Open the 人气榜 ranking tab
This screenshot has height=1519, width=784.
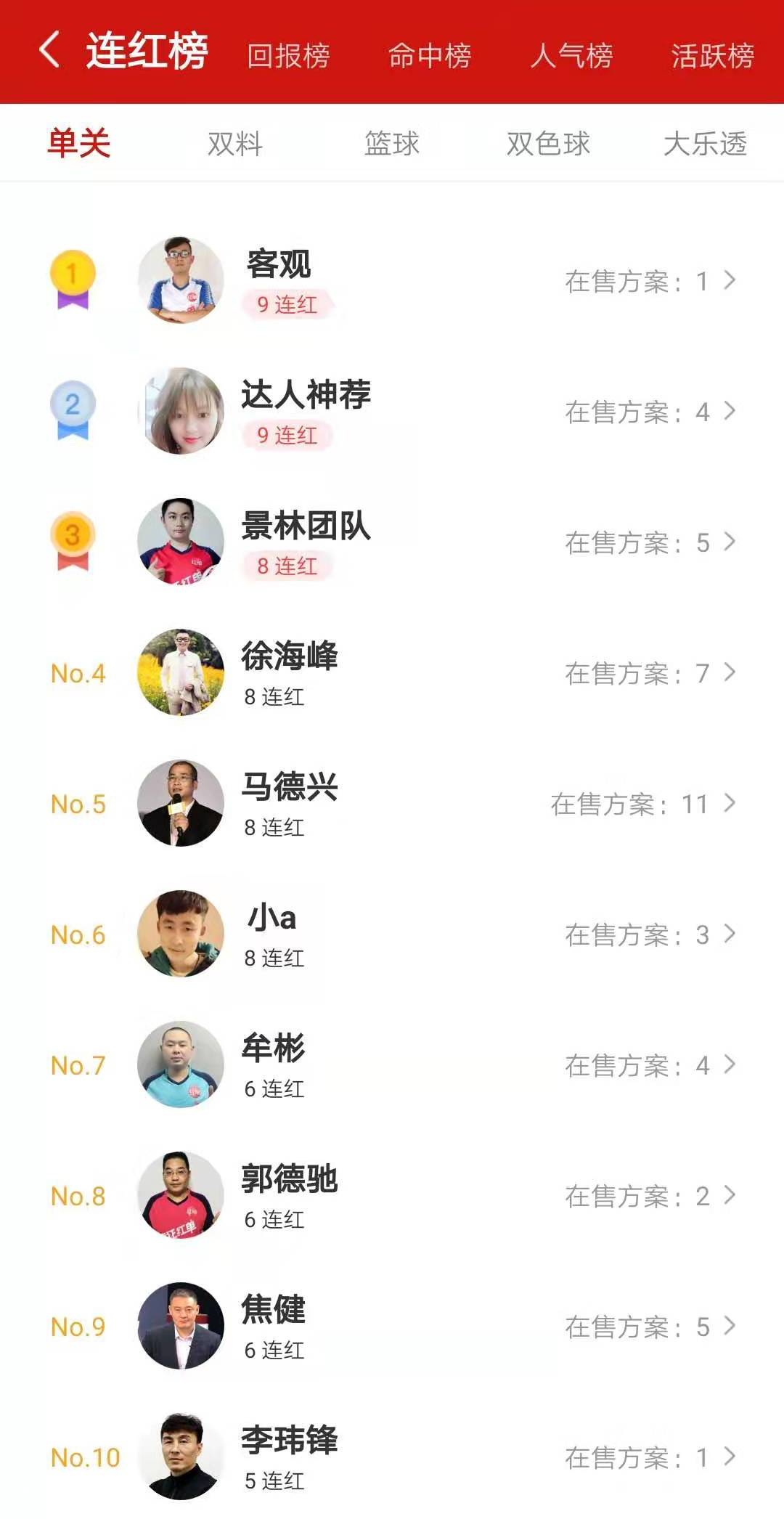click(x=571, y=56)
